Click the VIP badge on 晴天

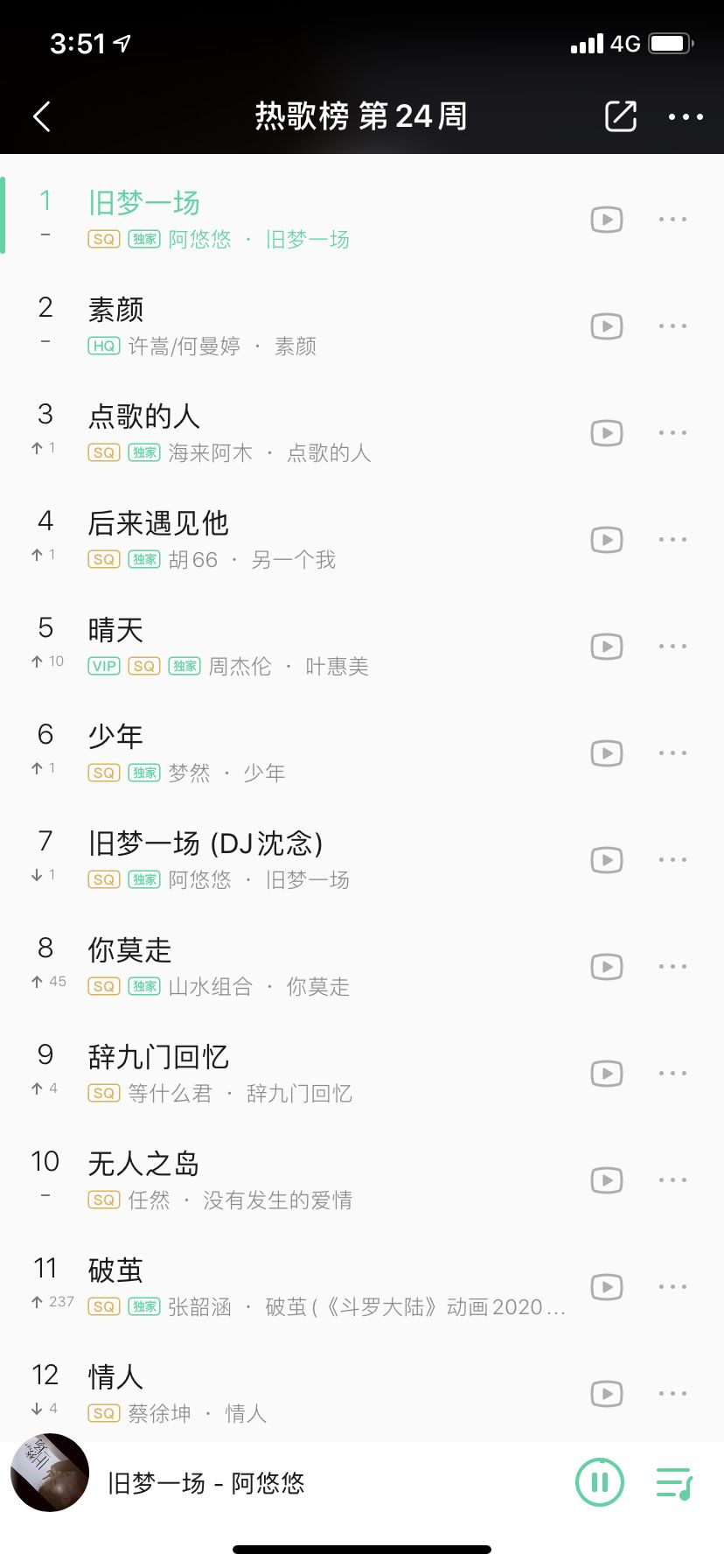click(x=103, y=666)
